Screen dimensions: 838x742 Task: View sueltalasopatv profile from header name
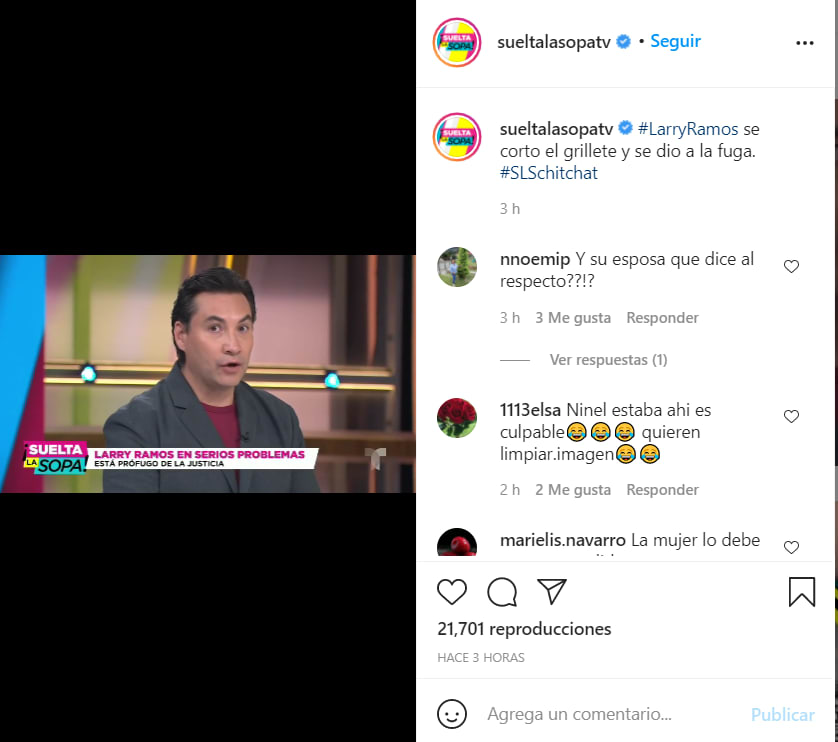pyautogui.click(x=555, y=42)
